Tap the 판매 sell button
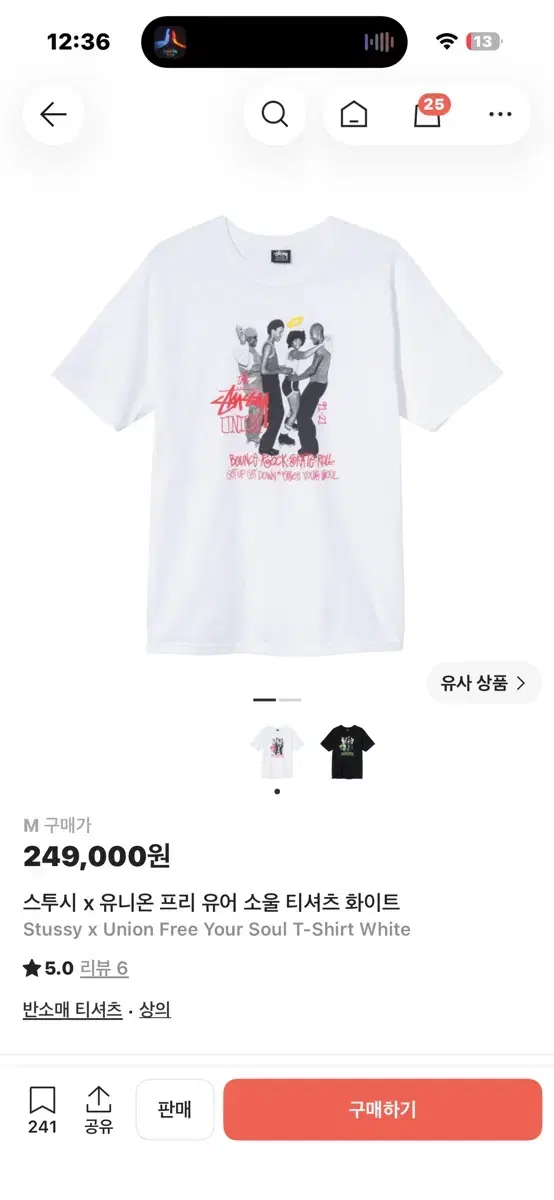This screenshot has width=554, height=1200. (x=175, y=1109)
